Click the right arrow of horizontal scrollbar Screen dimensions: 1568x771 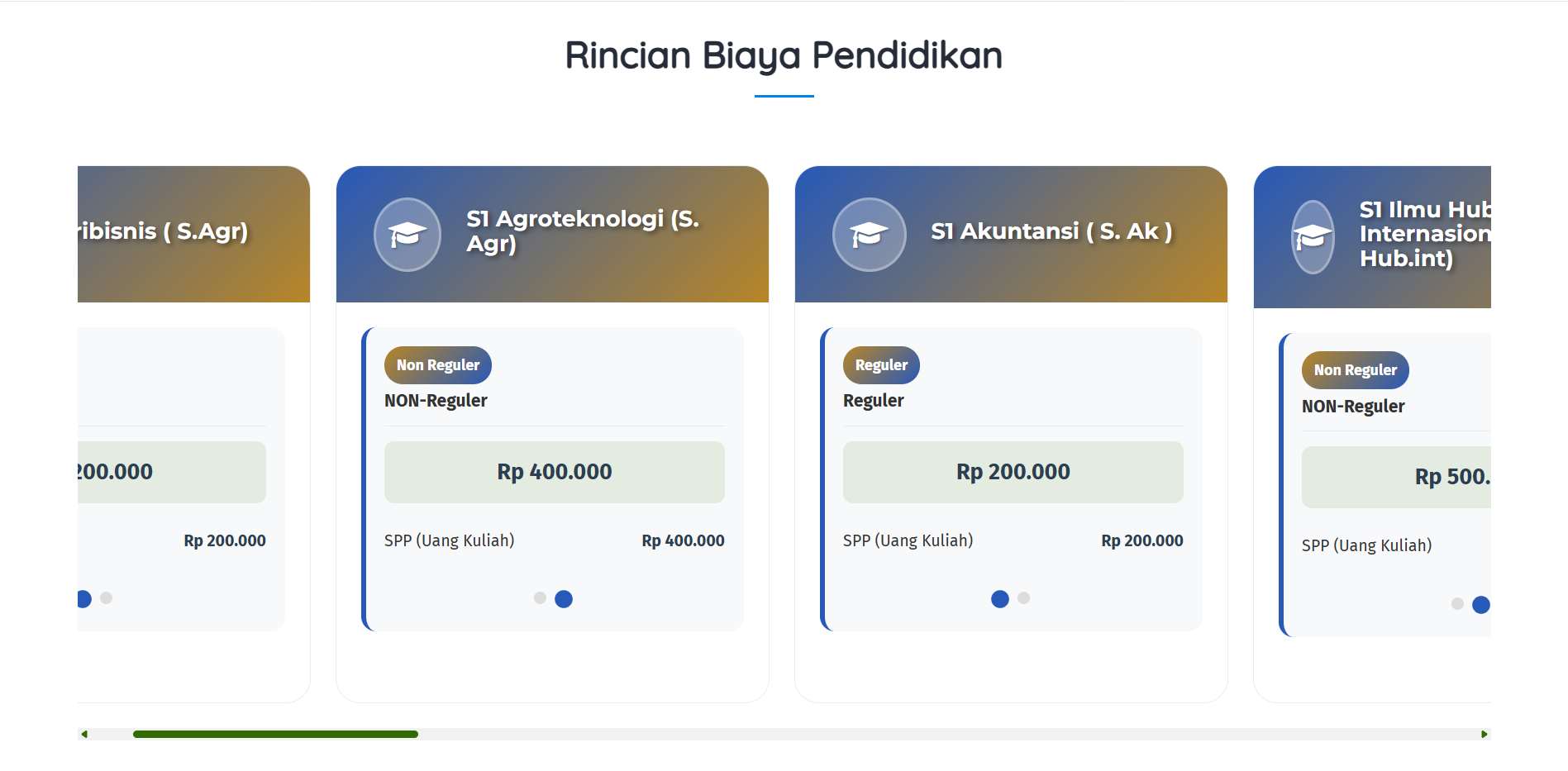[x=1484, y=734]
